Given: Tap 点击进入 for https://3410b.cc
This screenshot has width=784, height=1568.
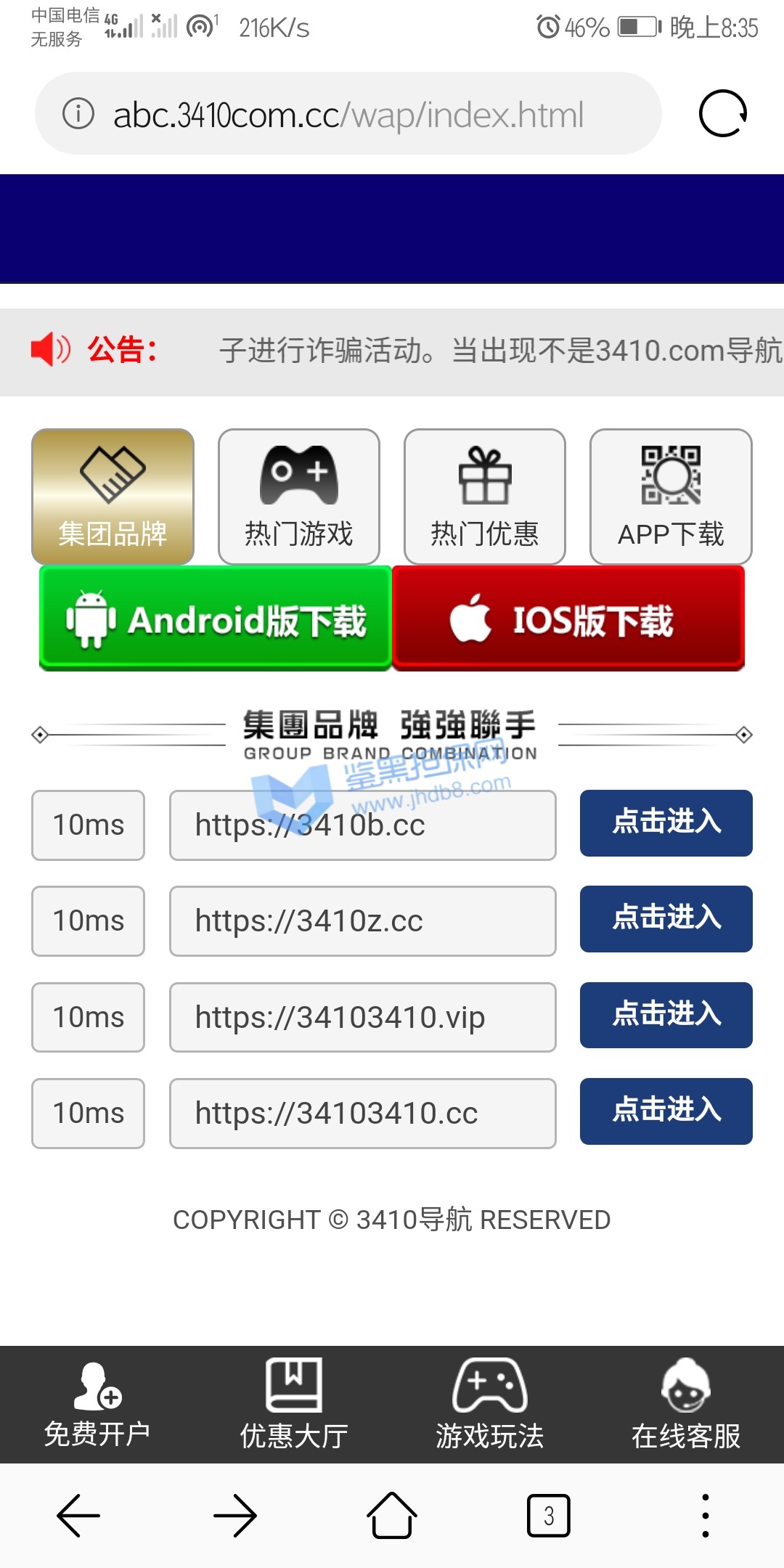Looking at the screenshot, I should click(x=666, y=823).
